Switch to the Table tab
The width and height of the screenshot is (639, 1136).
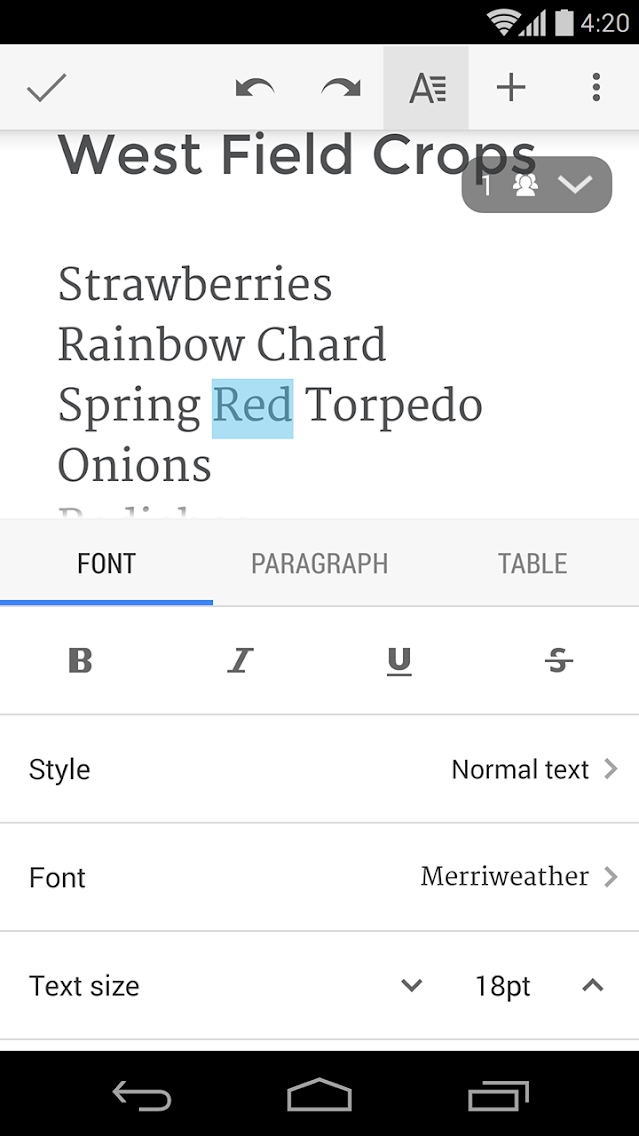tap(532, 564)
